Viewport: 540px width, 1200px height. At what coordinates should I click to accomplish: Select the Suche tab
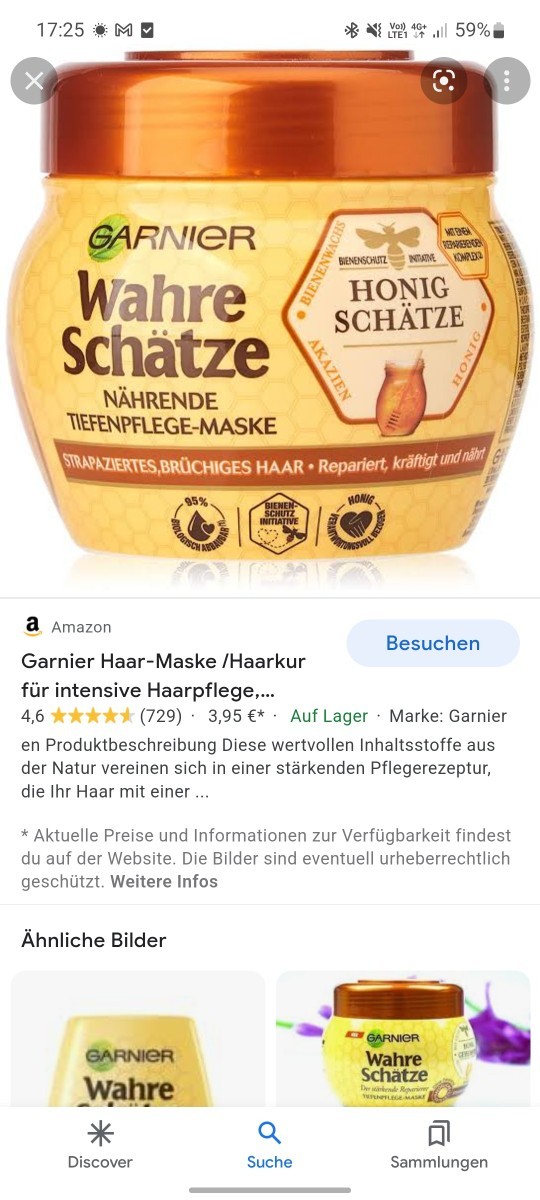coord(270,1146)
